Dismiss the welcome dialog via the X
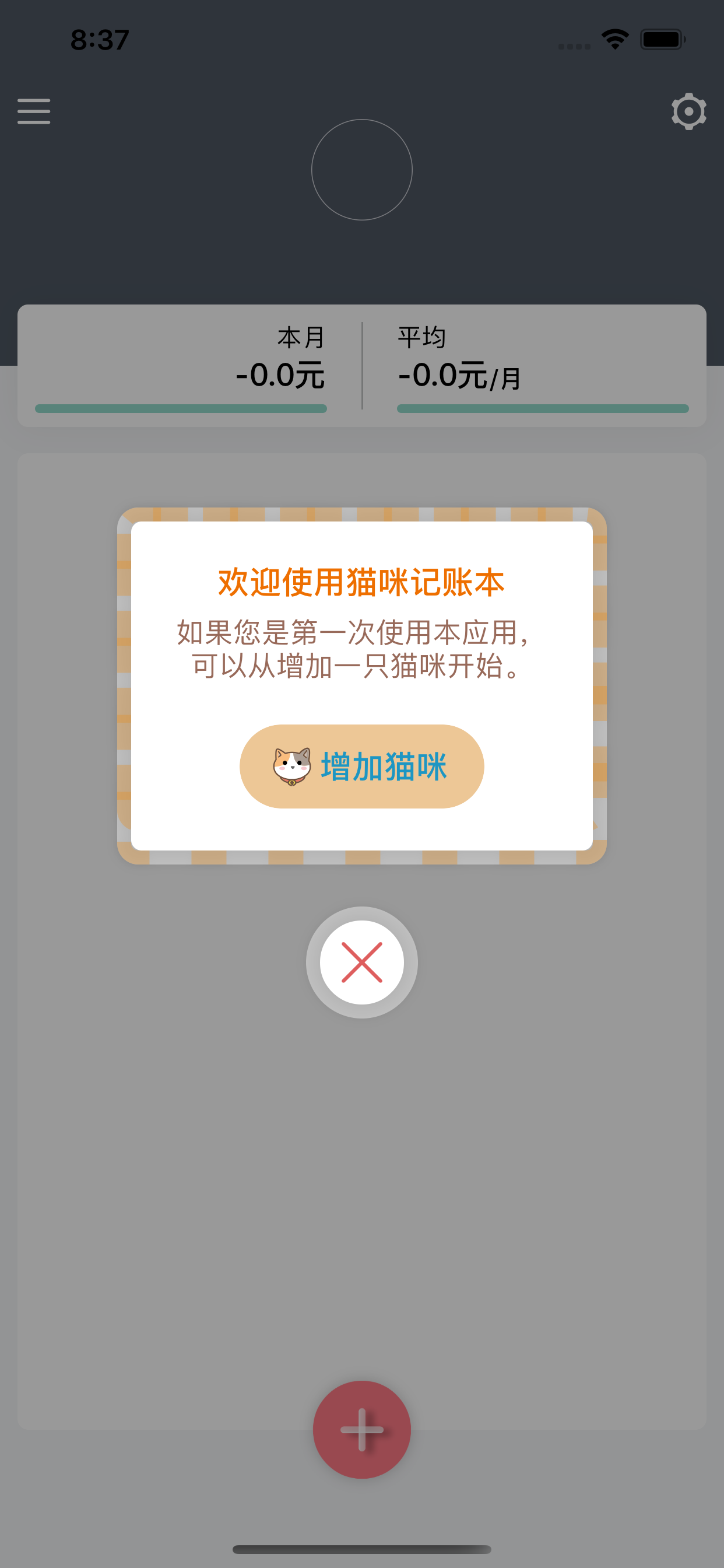 pos(361,962)
